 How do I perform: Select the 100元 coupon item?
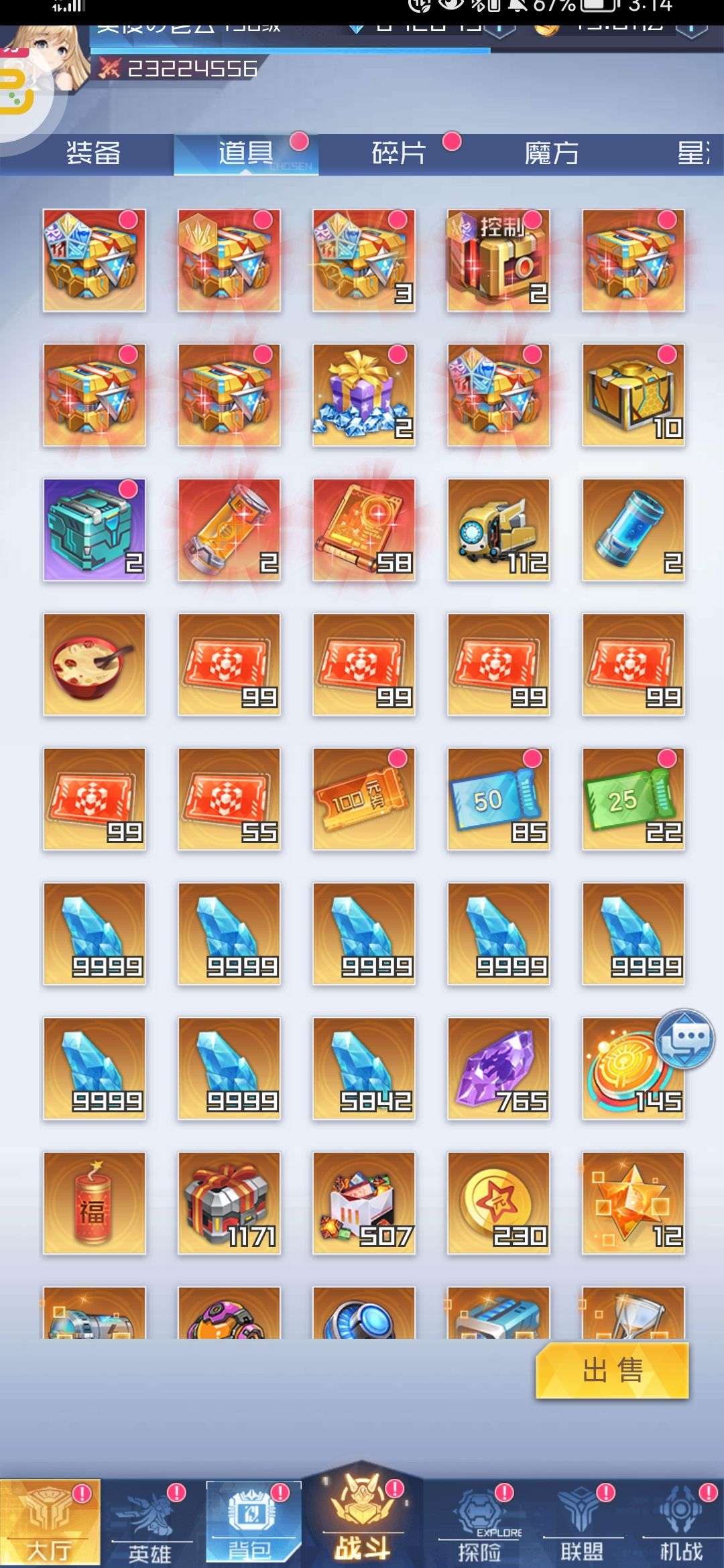(x=363, y=799)
